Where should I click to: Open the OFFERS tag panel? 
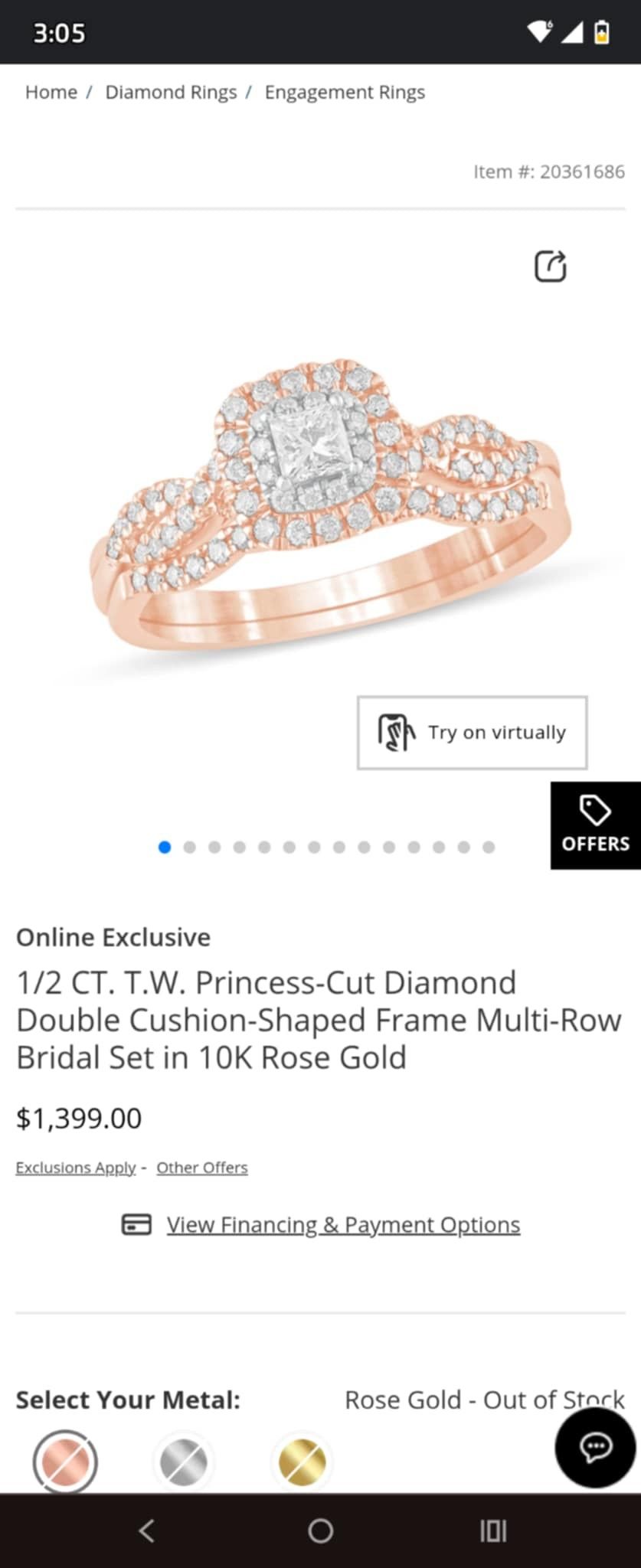point(595,825)
